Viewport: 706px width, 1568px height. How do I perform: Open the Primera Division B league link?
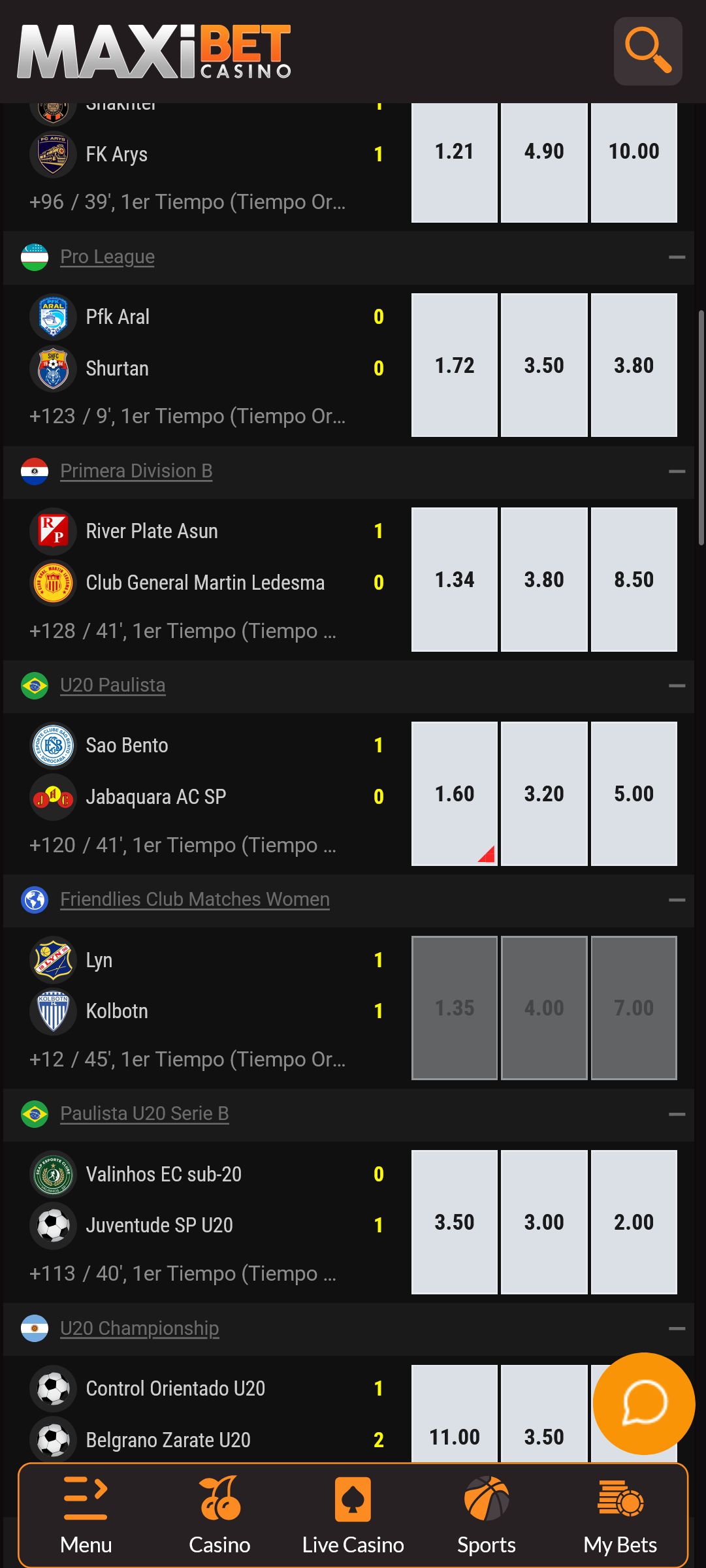(x=136, y=471)
